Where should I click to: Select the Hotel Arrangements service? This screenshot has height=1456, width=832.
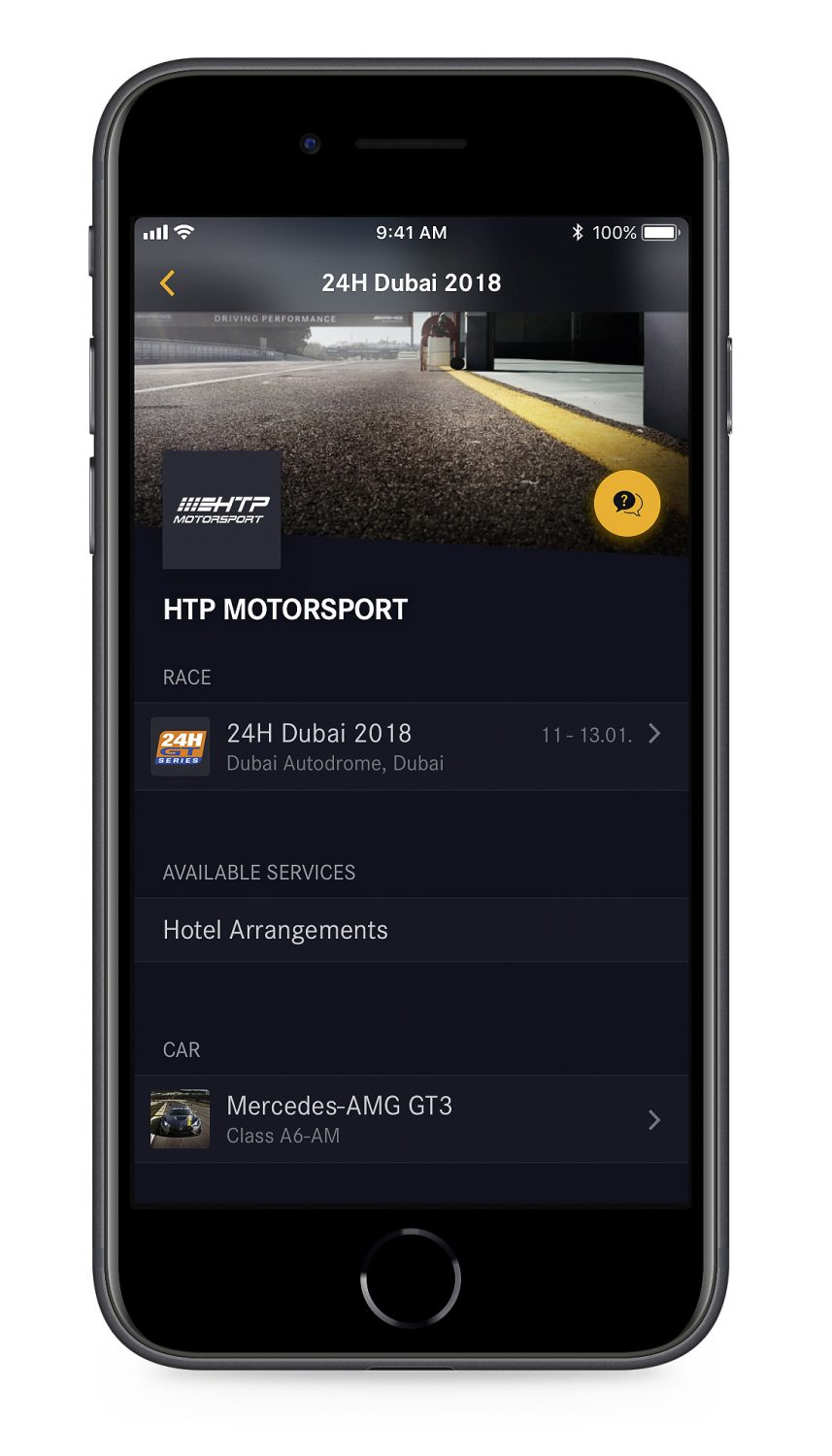click(x=411, y=930)
